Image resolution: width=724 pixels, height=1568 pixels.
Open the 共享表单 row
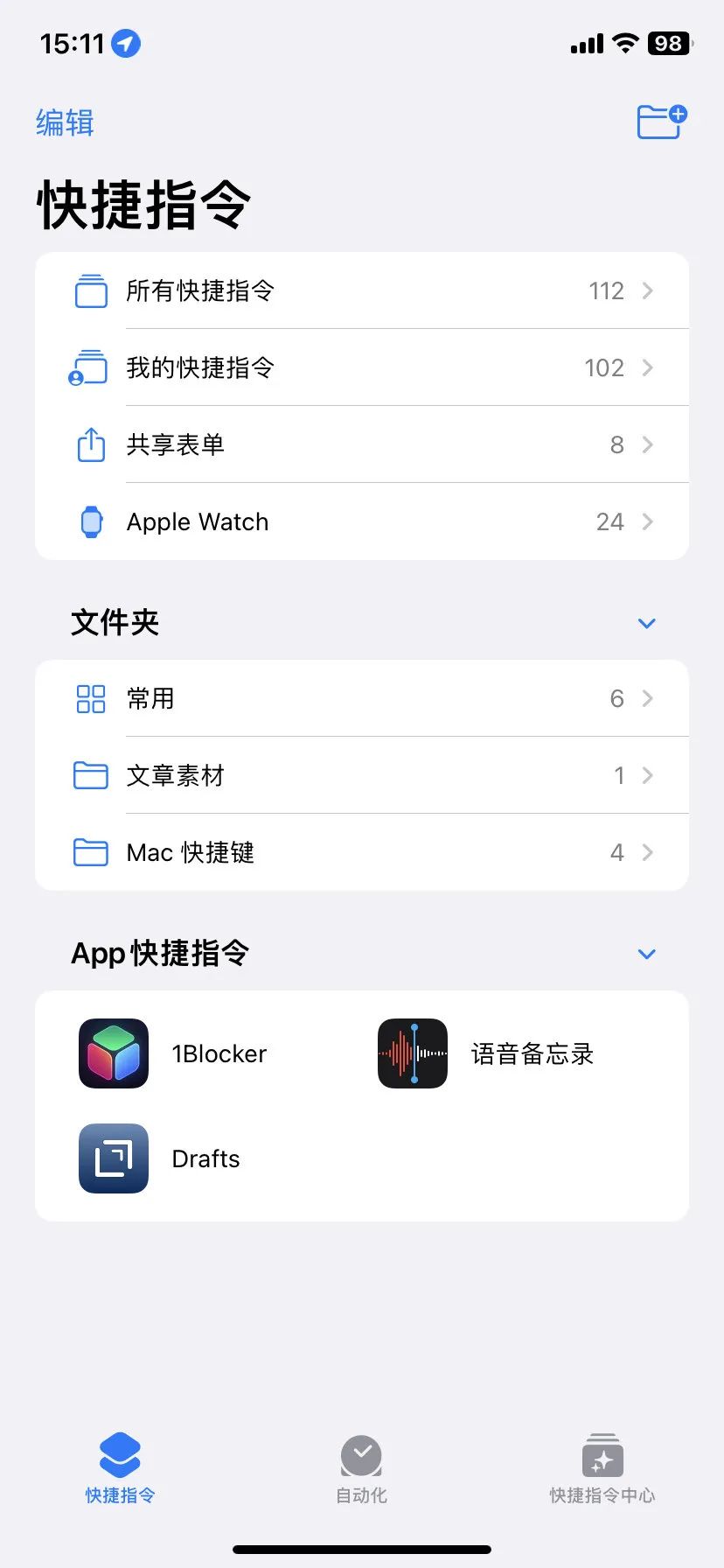point(362,444)
